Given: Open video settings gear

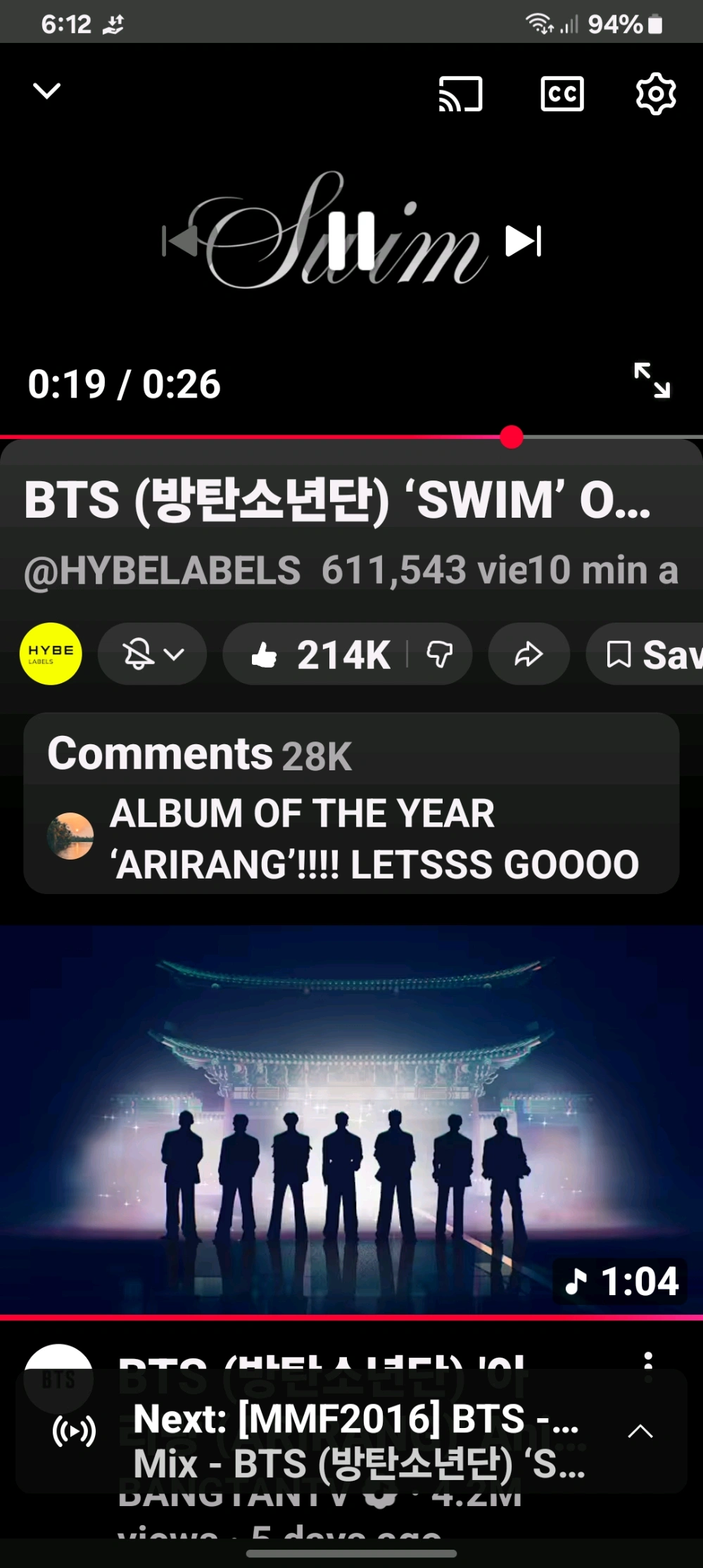Looking at the screenshot, I should click(x=655, y=94).
